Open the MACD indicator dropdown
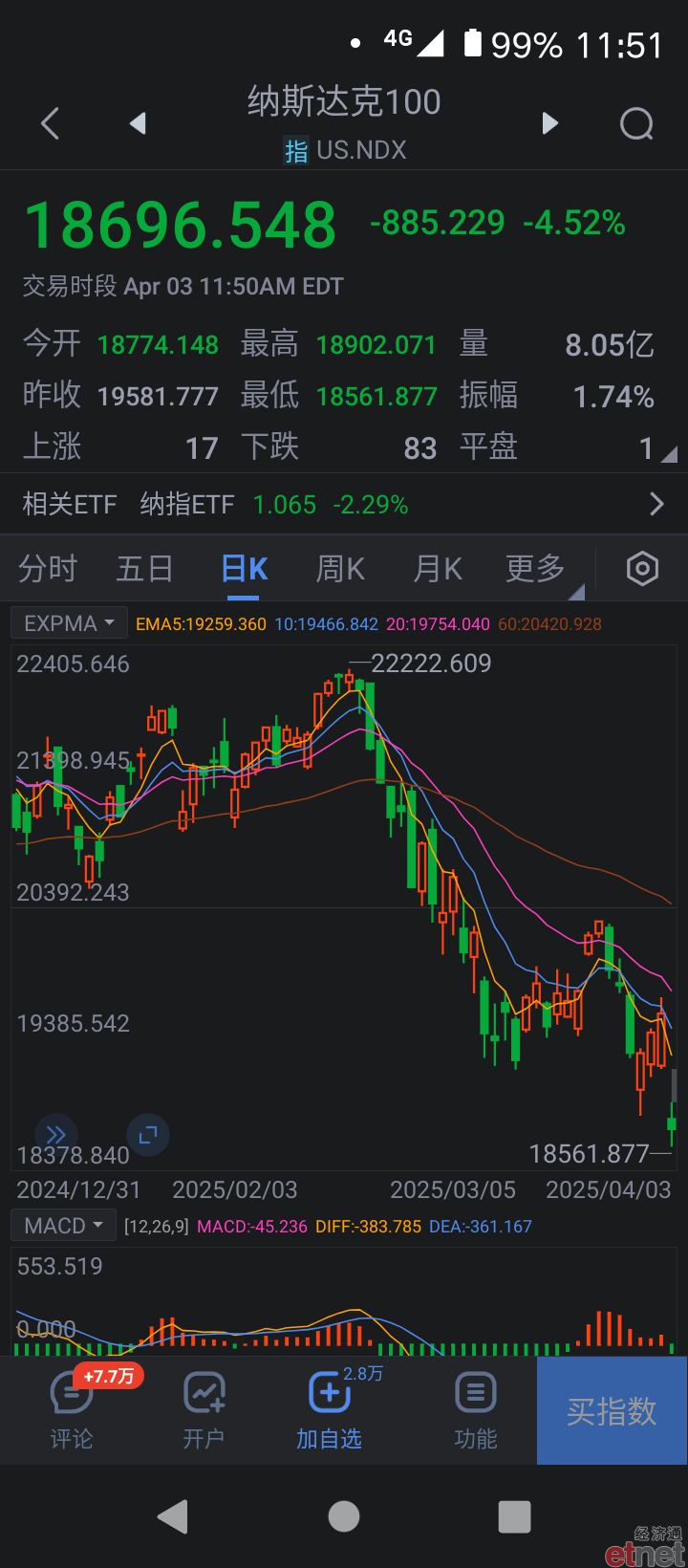The image size is (688, 1568). [63, 1226]
